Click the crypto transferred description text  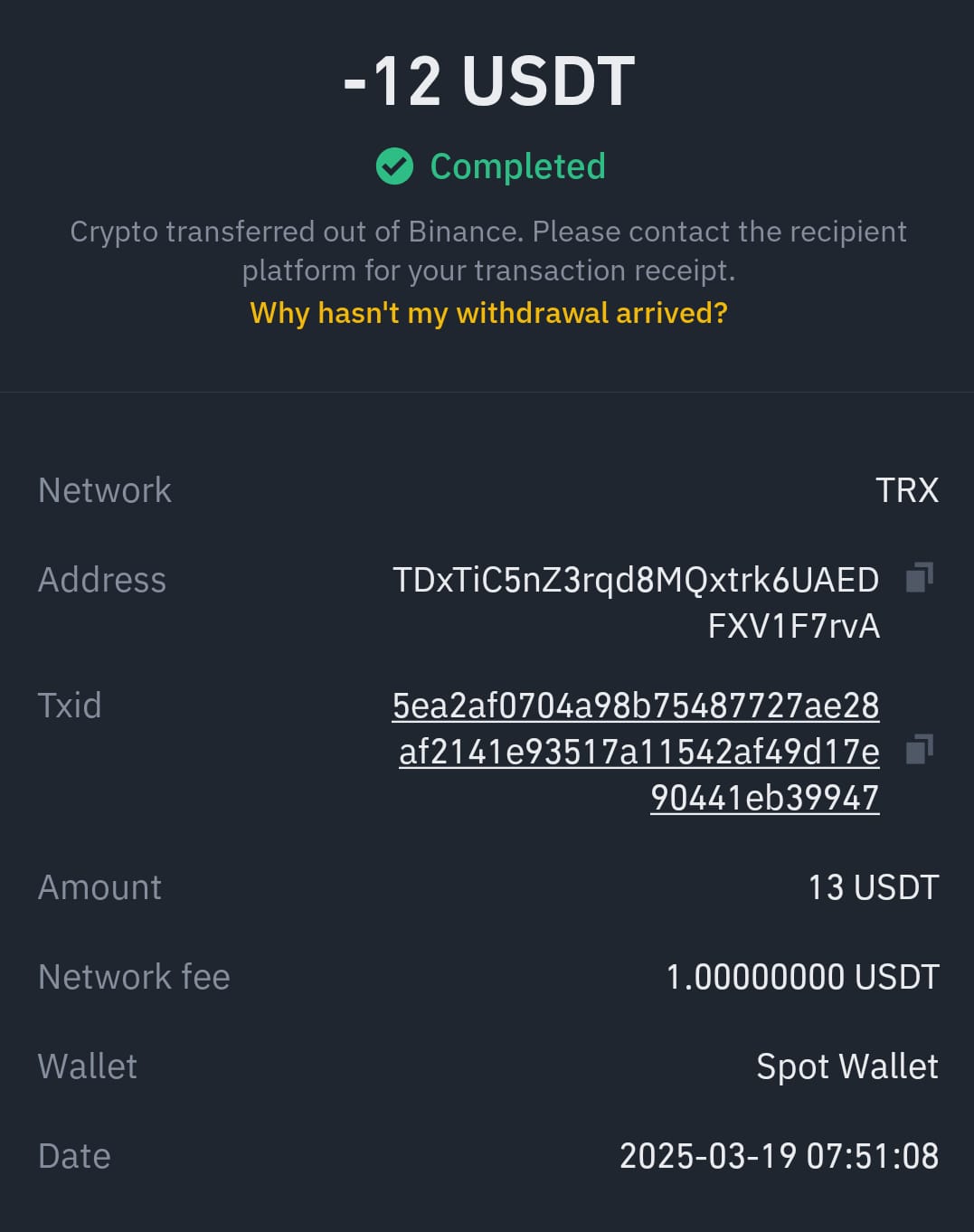(x=487, y=251)
